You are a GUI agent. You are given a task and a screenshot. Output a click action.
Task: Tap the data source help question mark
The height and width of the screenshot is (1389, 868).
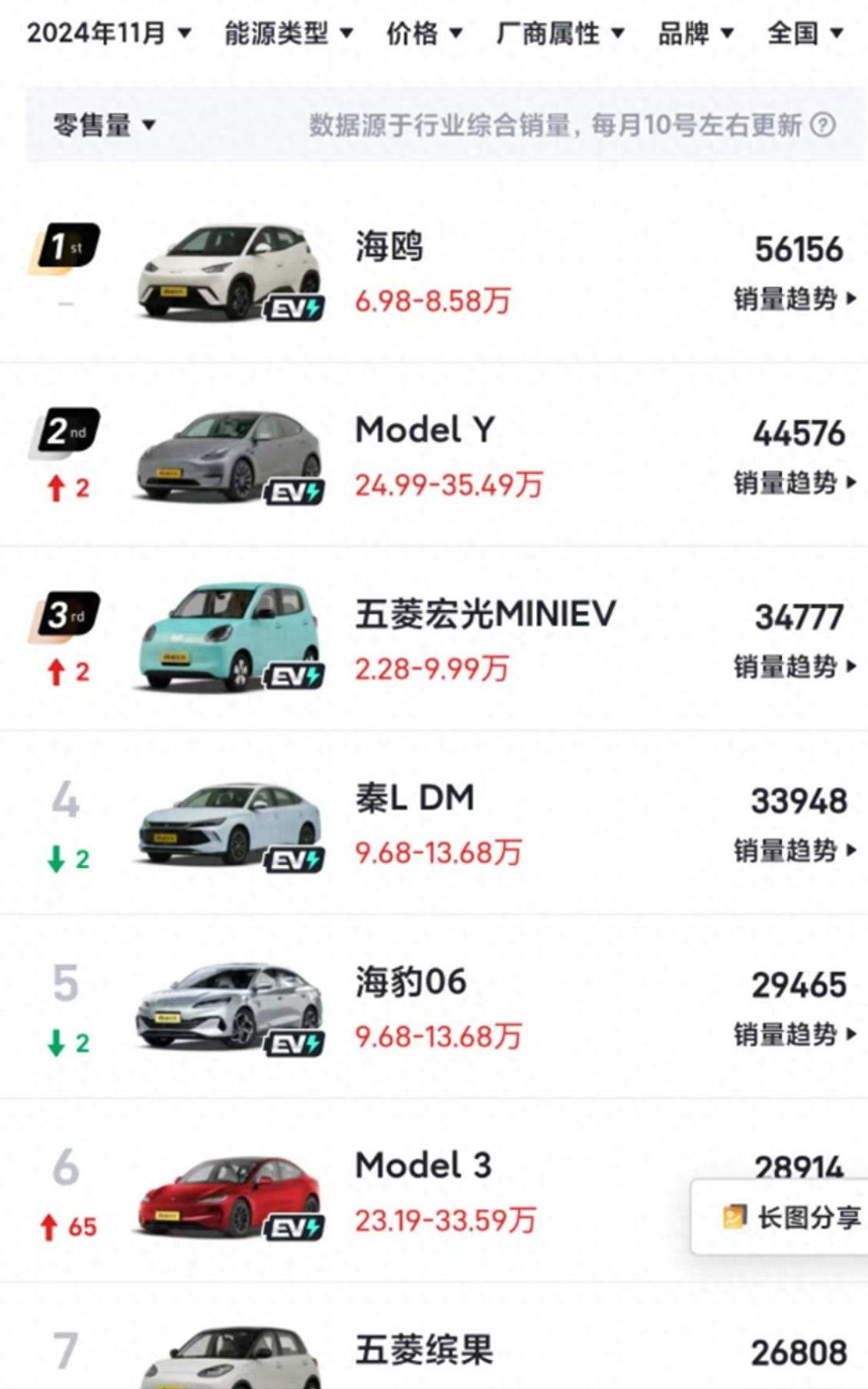[x=823, y=125]
